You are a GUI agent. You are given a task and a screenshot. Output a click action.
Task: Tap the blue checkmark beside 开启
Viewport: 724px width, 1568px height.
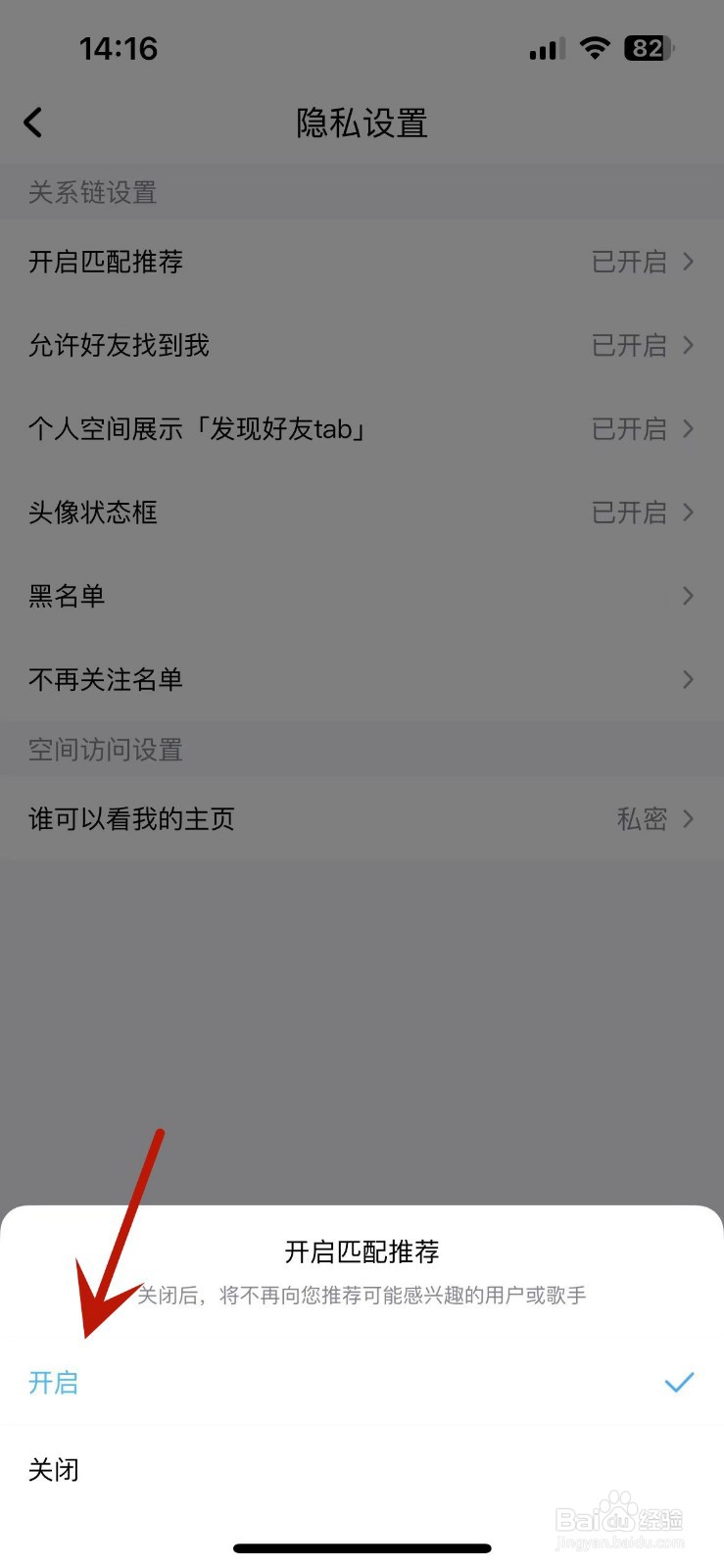point(678,1383)
